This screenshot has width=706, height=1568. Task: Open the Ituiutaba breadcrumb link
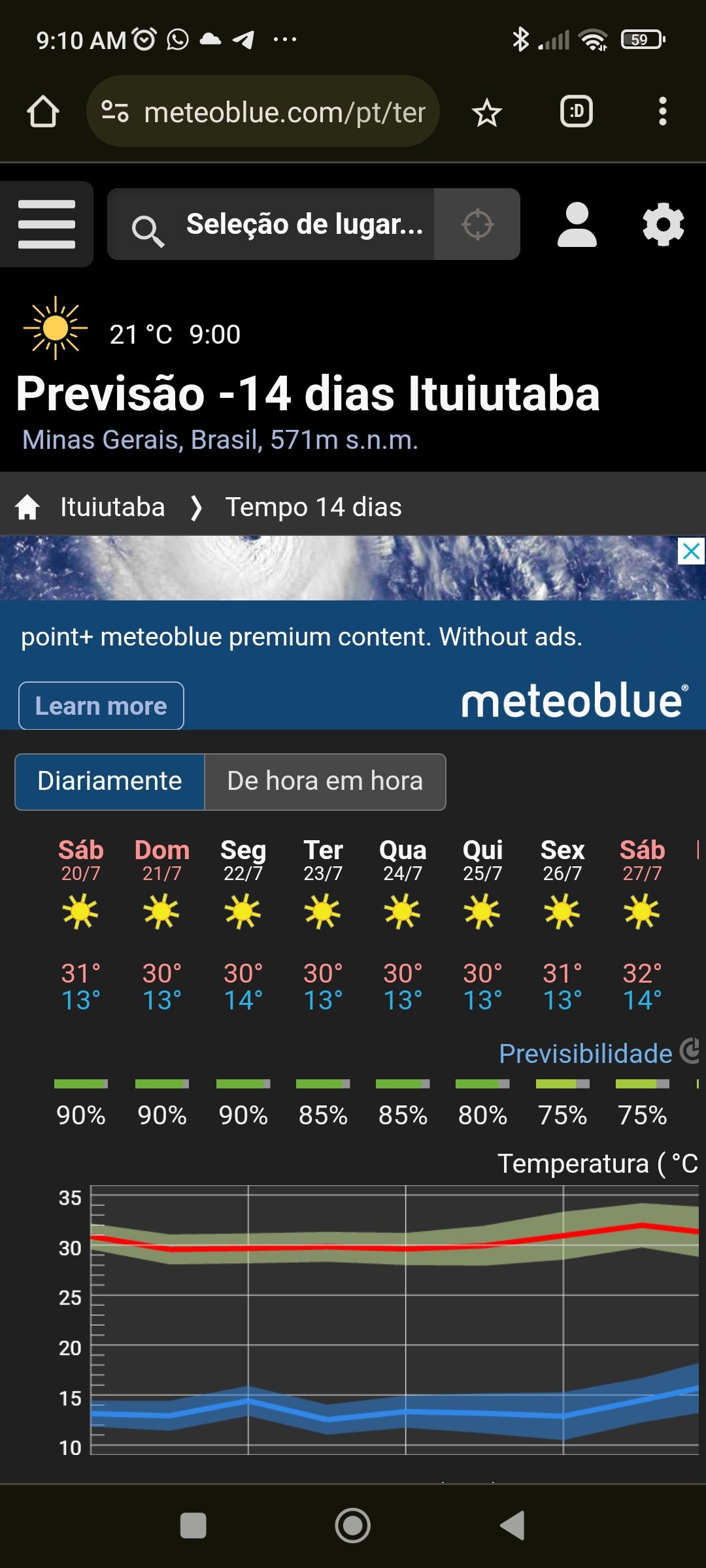[x=112, y=507]
